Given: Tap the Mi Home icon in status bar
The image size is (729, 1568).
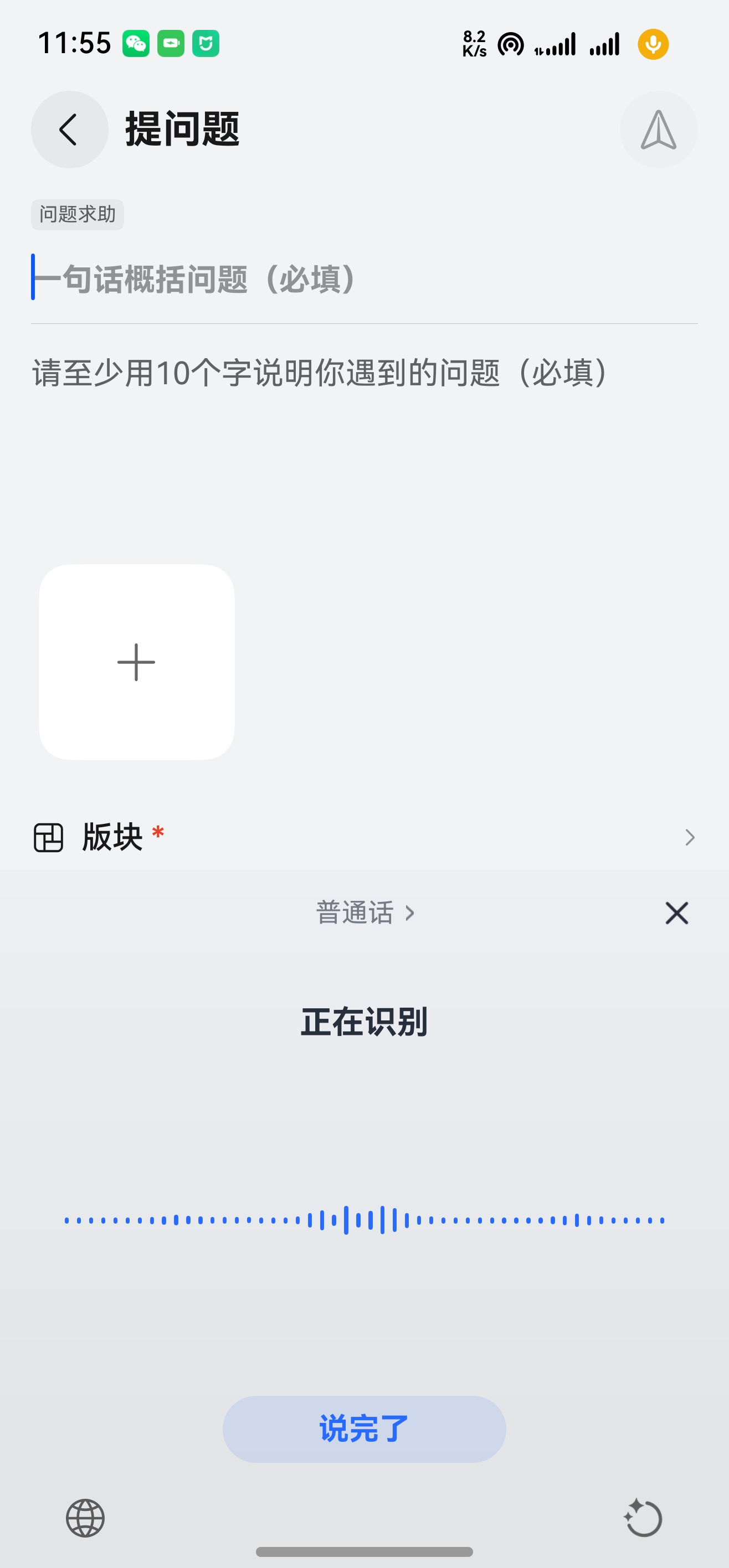Looking at the screenshot, I should pyautogui.click(x=206, y=43).
